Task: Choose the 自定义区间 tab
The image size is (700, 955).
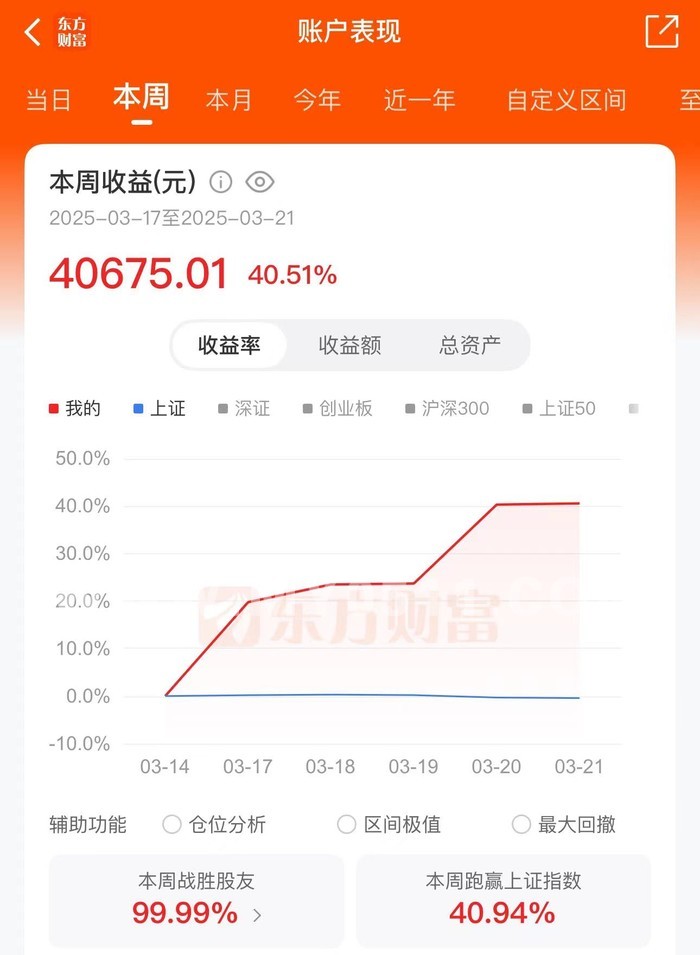Action: [566, 100]
